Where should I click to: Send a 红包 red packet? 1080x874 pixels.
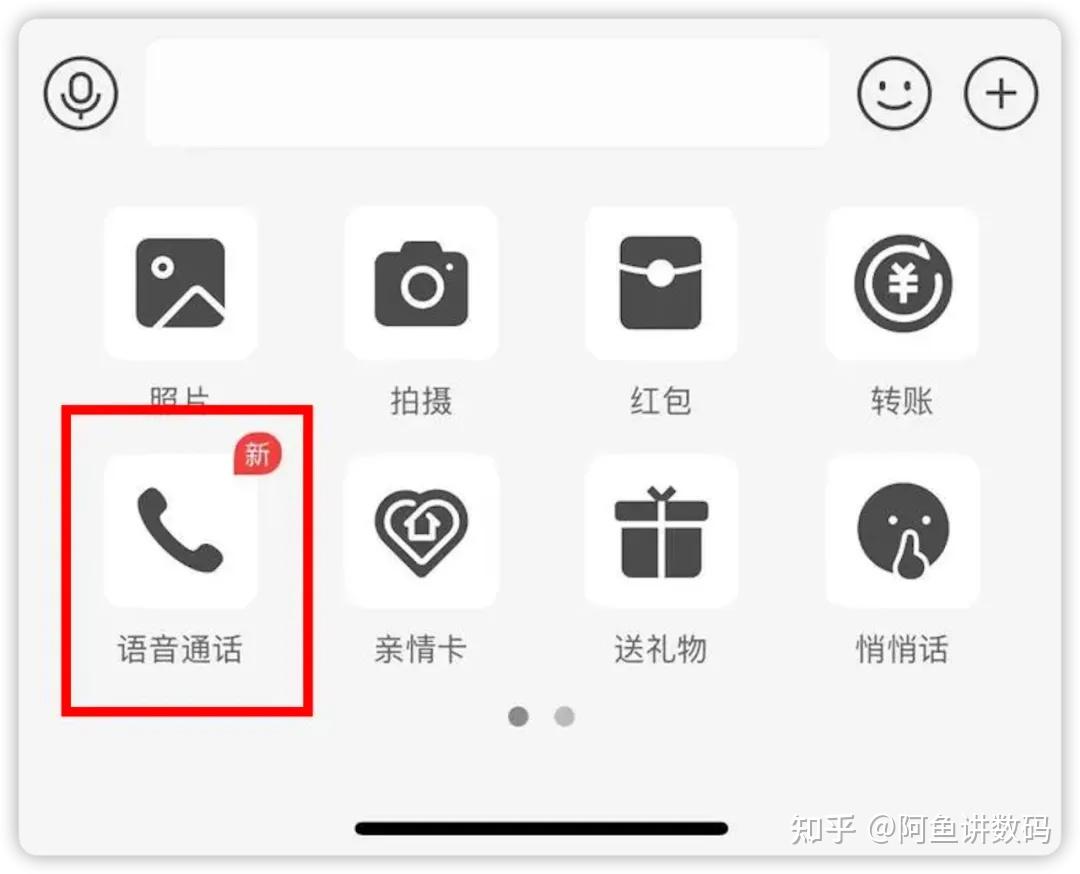tap(661, 284)
